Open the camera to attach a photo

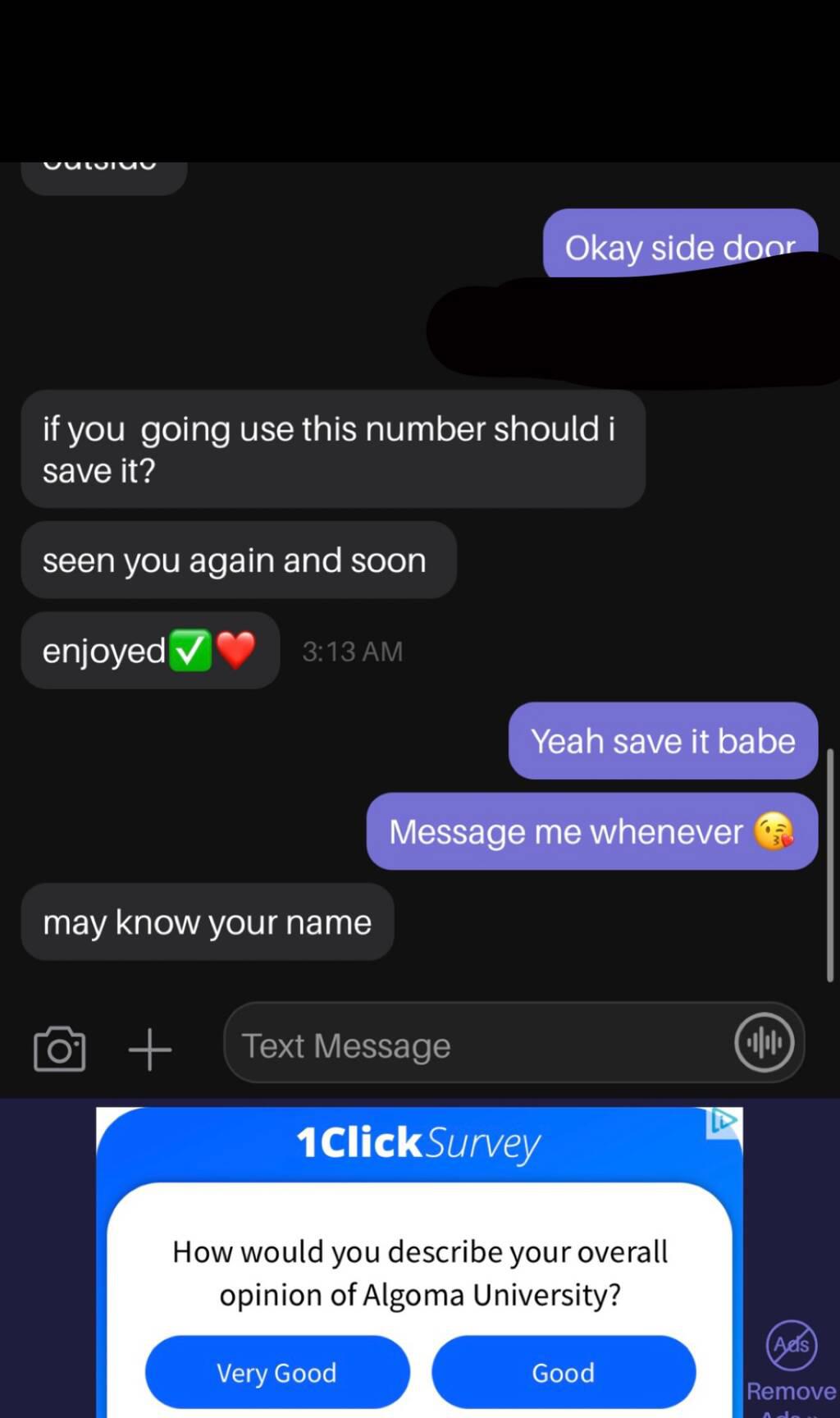59,1048
